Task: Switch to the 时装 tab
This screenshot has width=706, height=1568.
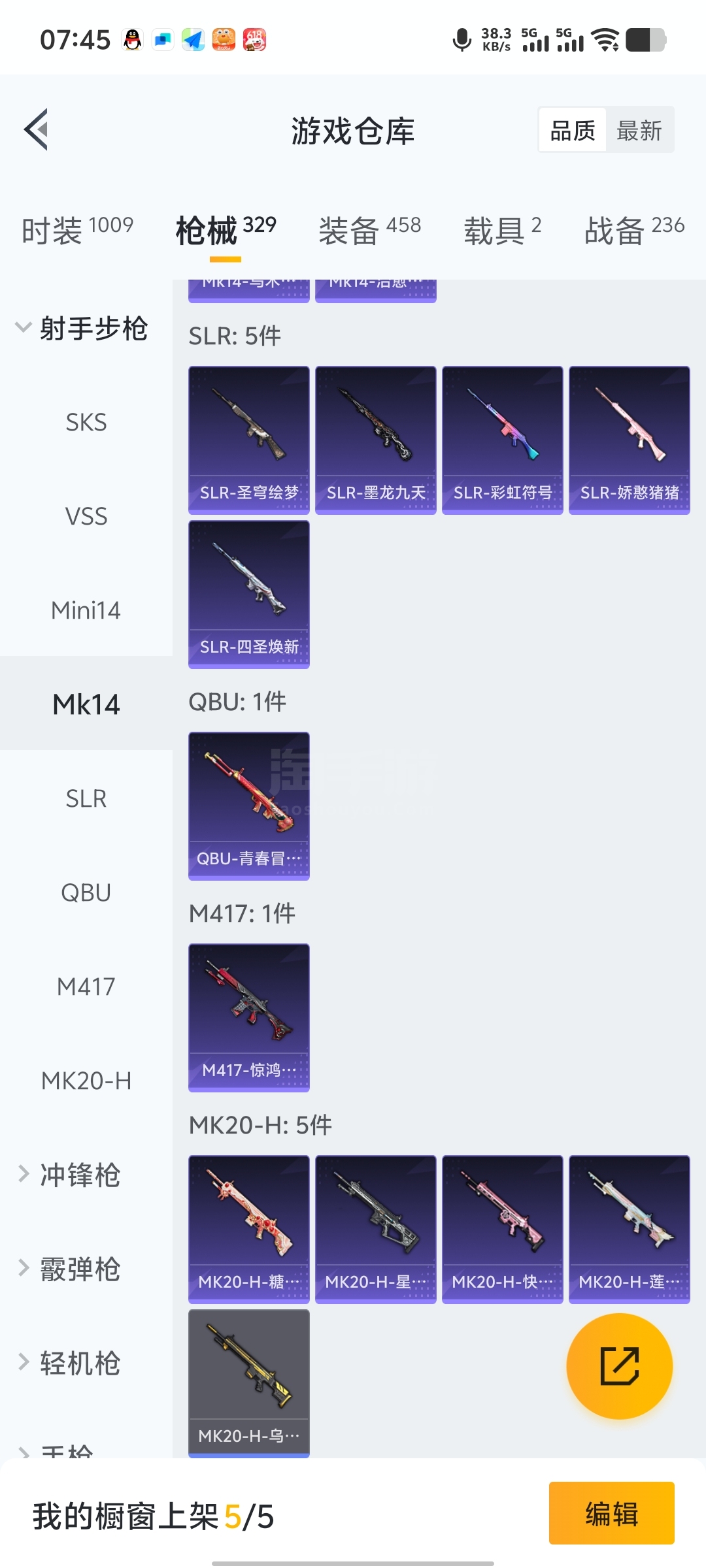Action: tap(77, 230)
